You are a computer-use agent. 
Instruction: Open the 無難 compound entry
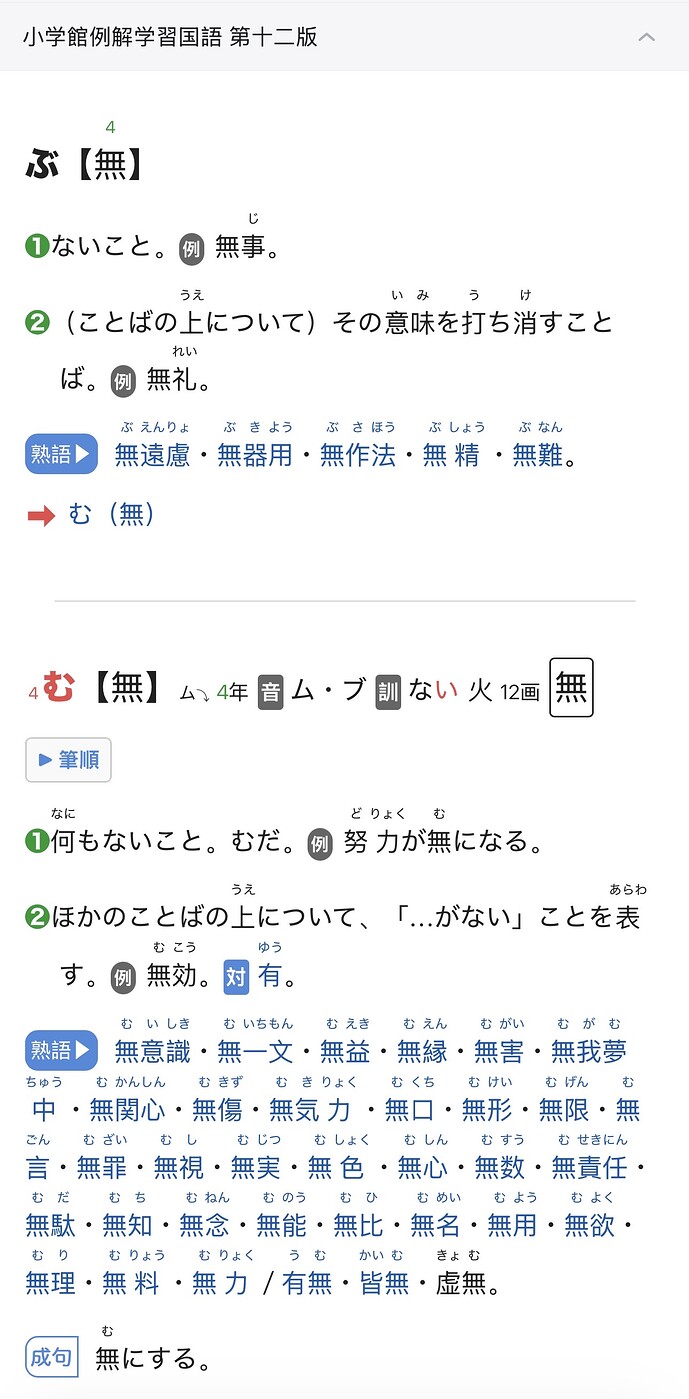538,456
